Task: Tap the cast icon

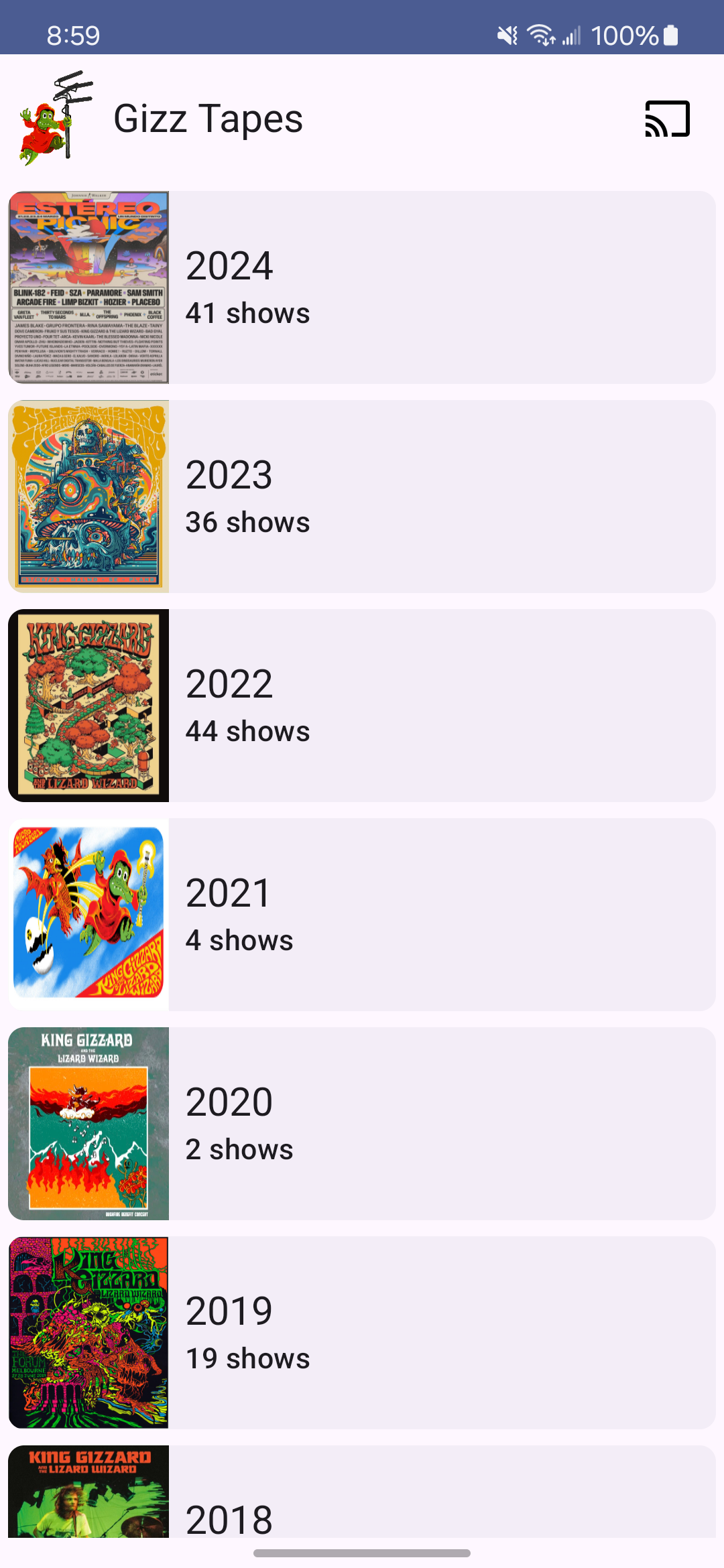Action: 667,119
